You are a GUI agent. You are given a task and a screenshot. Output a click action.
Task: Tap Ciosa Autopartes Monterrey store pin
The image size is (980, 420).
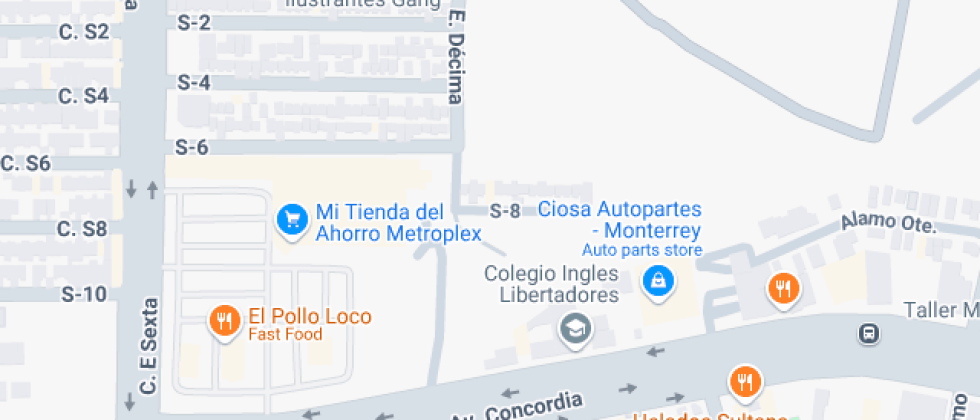[x=657, y=282]
